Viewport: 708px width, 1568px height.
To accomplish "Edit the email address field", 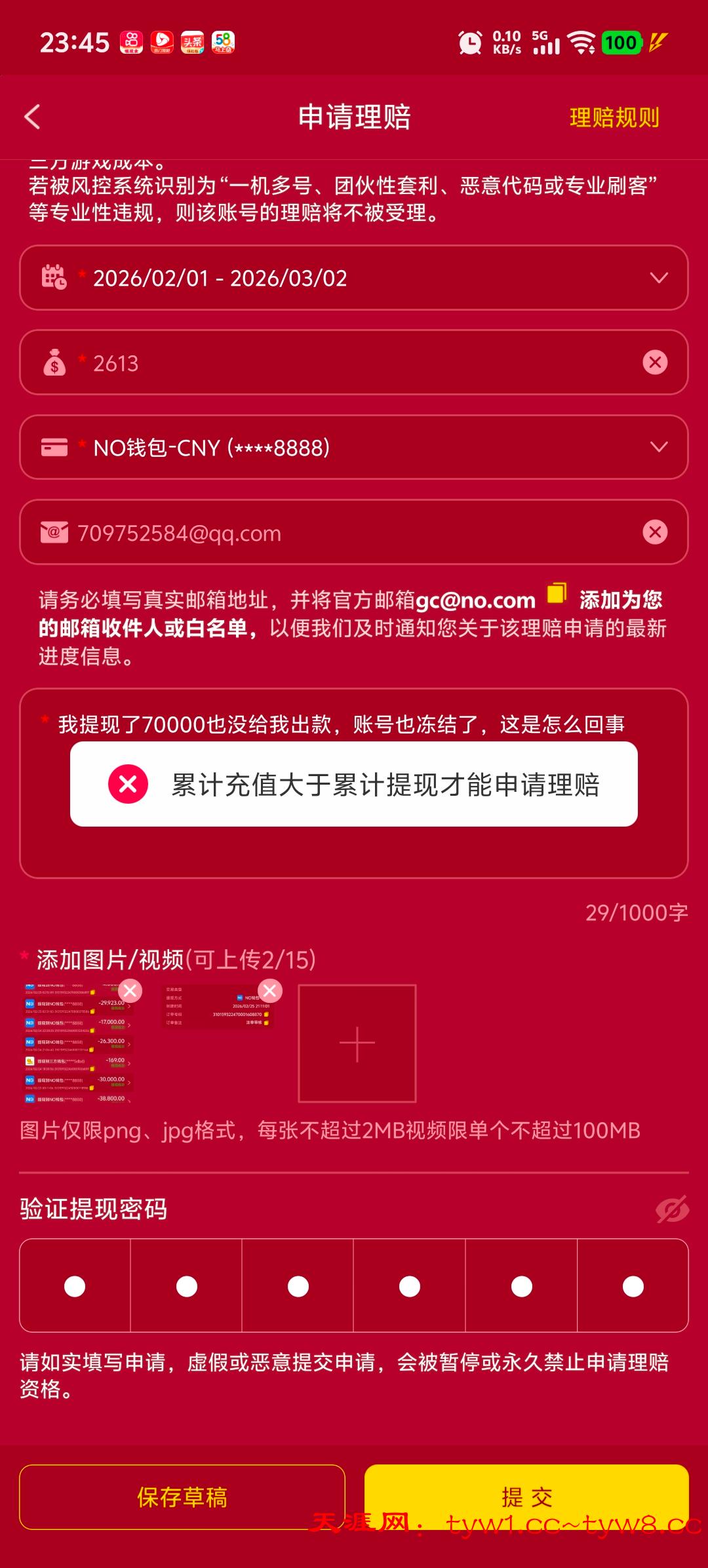I will [x=354, y=533].
